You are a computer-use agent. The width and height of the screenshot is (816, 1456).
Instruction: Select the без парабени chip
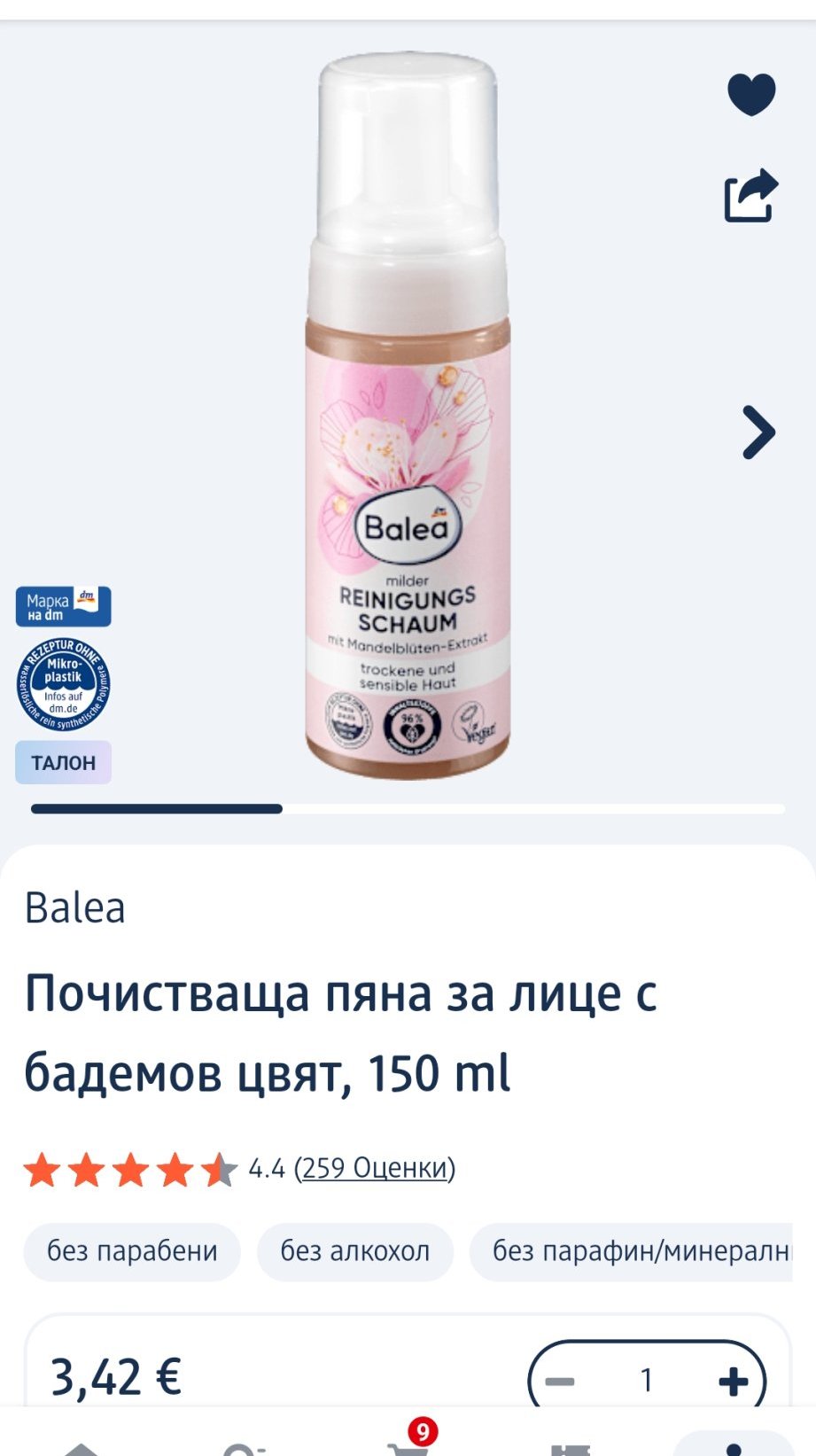click(x=132, y=1251)
